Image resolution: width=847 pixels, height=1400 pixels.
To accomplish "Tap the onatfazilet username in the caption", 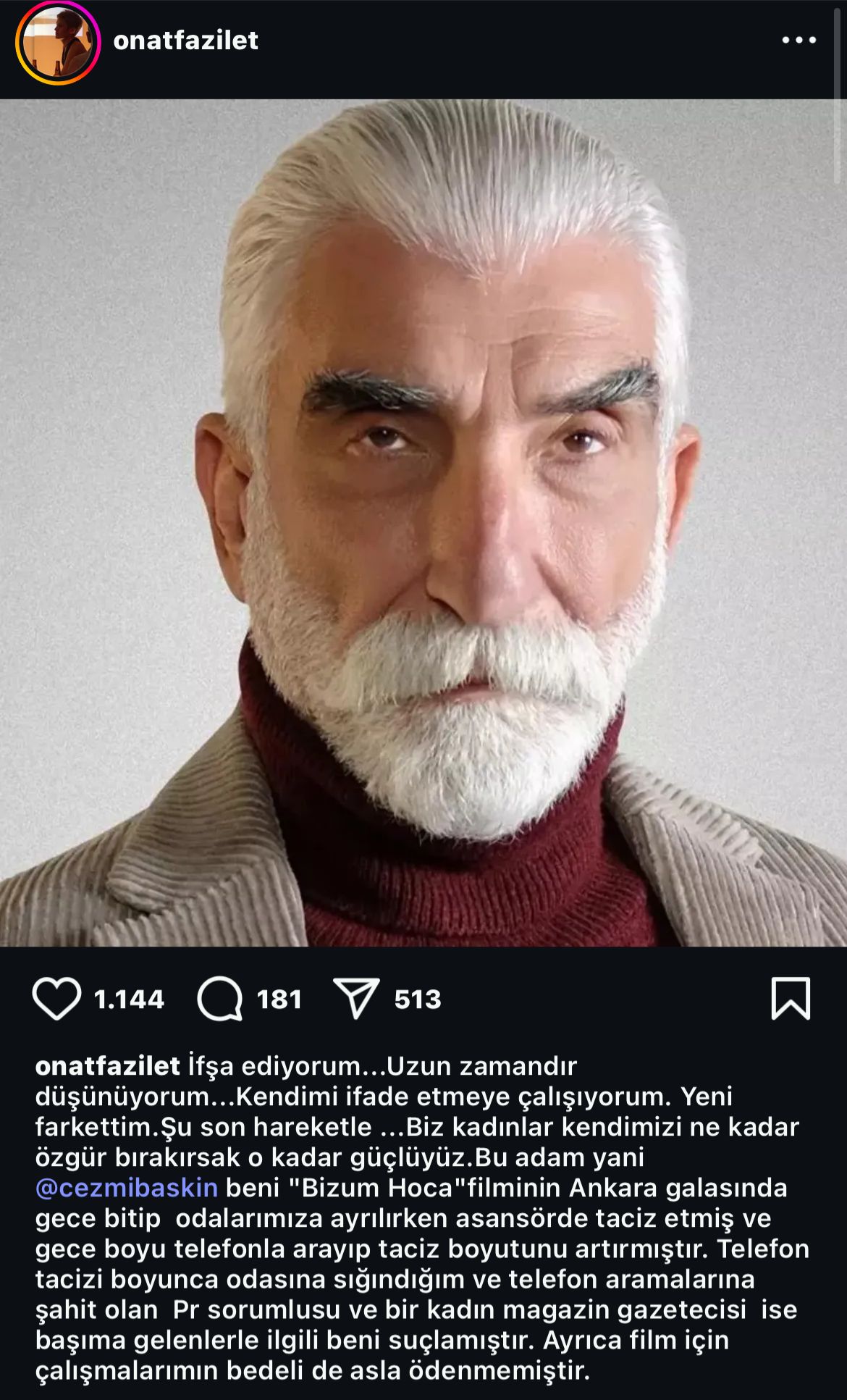I will point(107,1066).
